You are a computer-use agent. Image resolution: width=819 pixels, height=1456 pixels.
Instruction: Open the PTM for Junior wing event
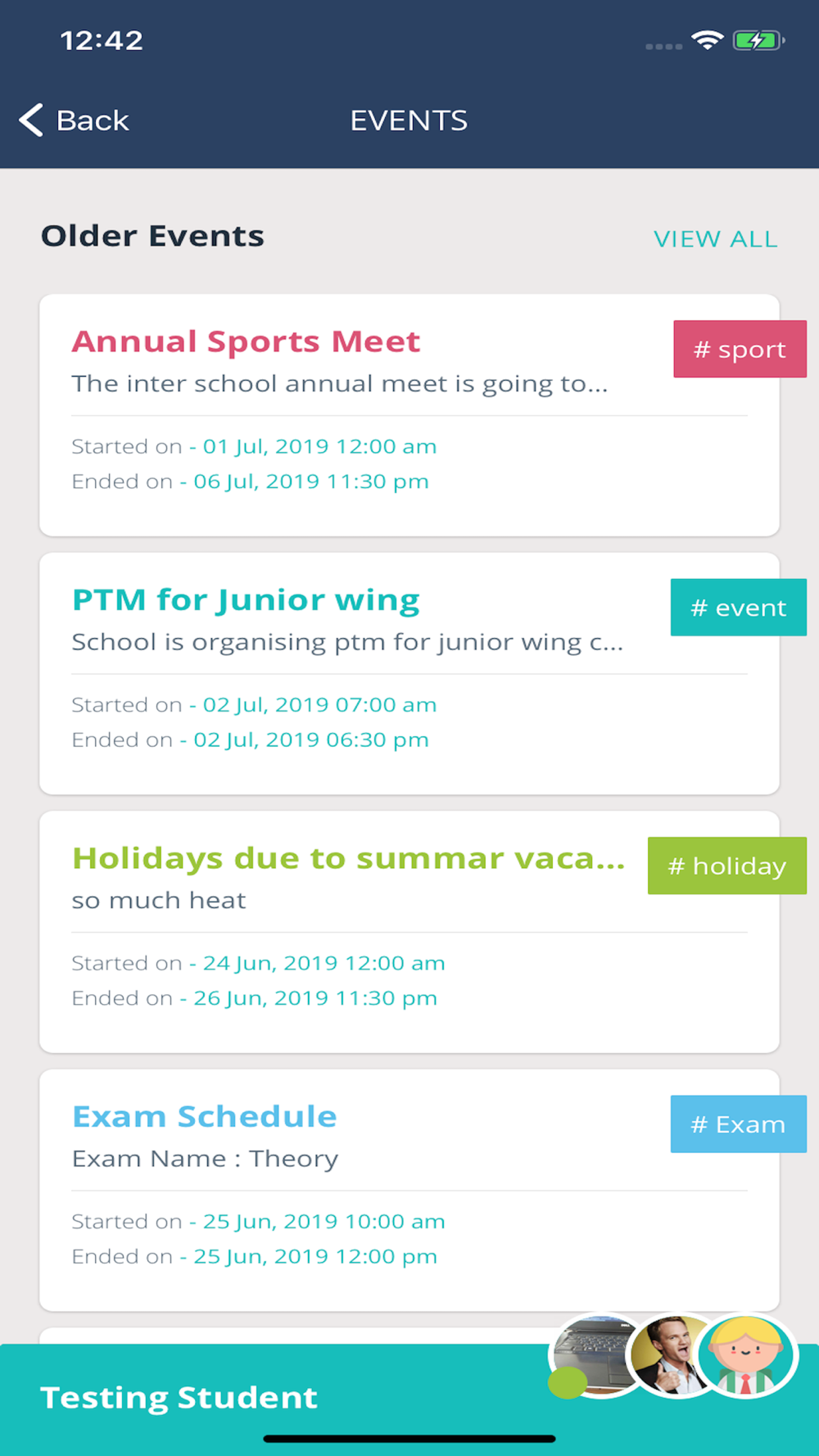(x=409, y=673)
